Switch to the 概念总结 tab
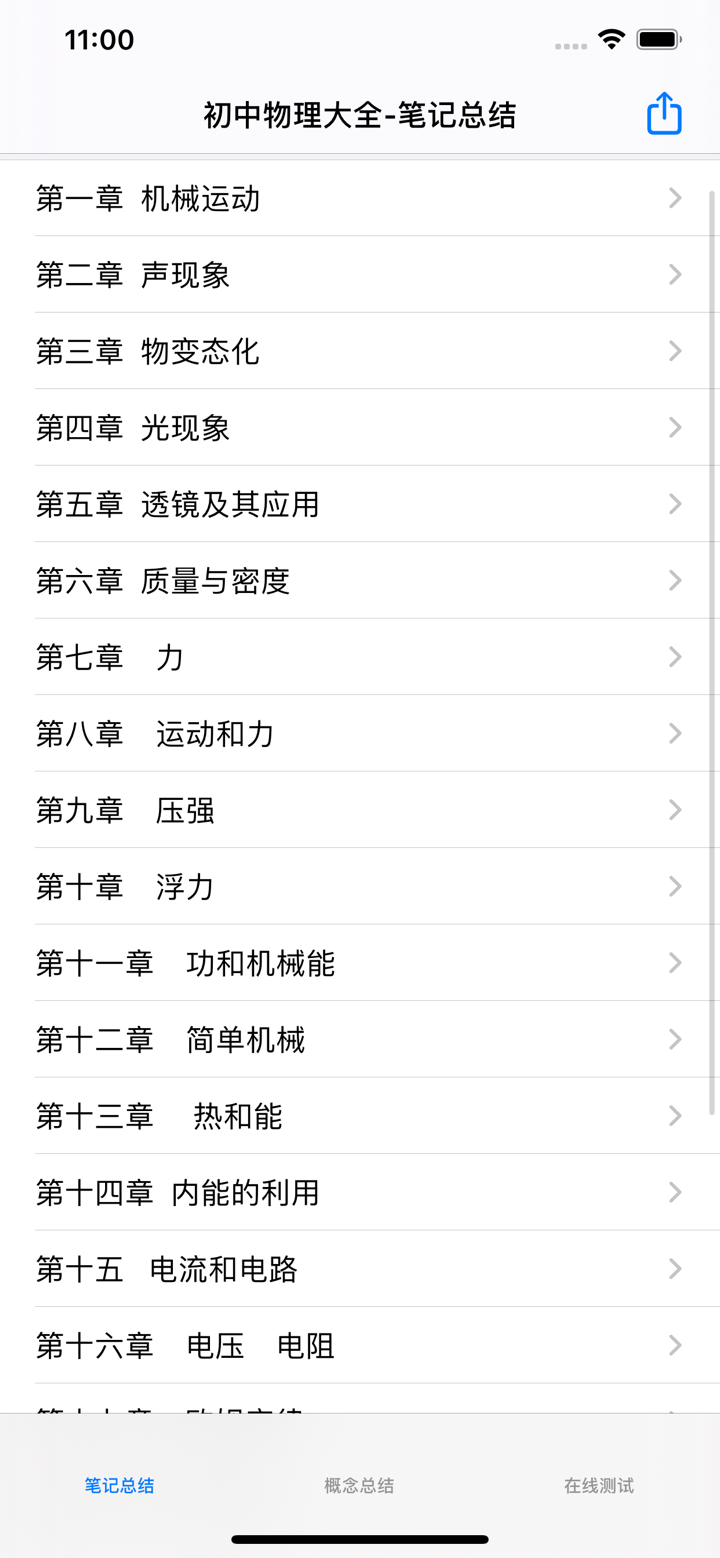Screen dimensions: 720x1558 (358, 1486)
